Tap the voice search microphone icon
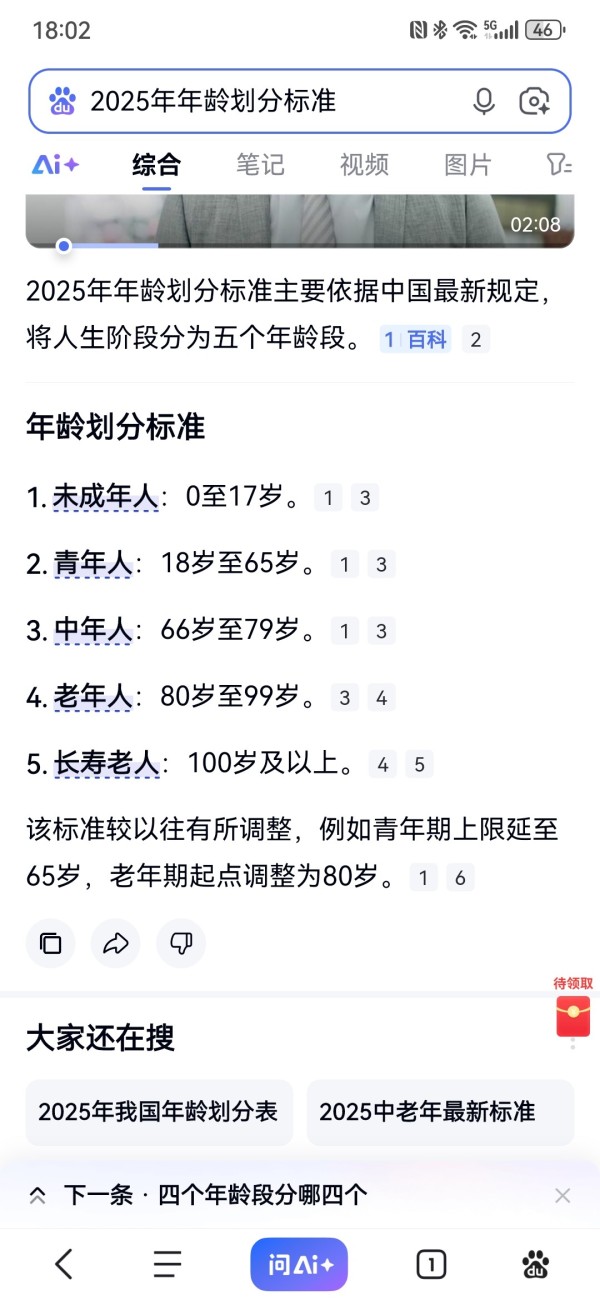 coord(484,101)
